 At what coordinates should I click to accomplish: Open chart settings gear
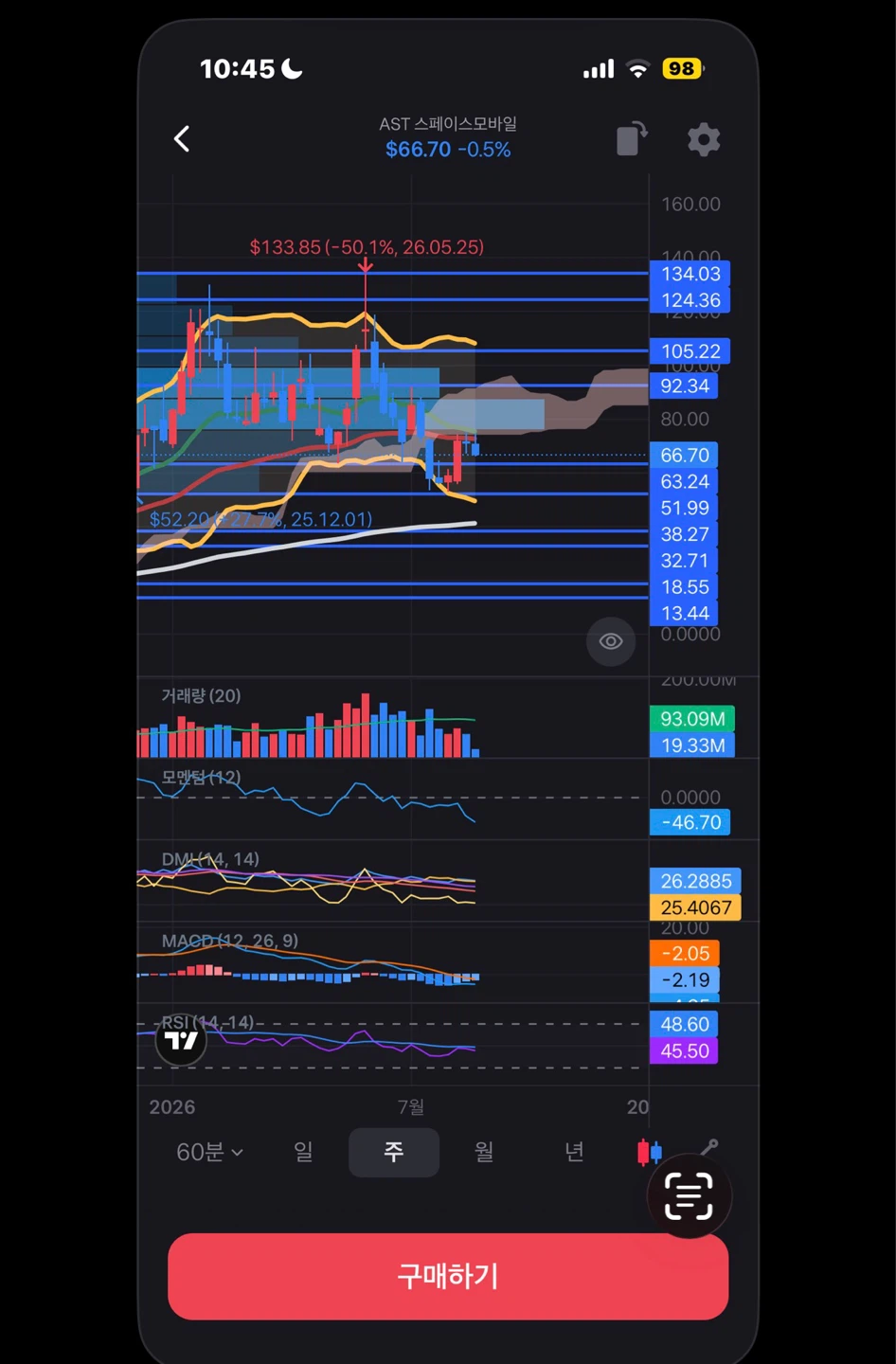(x=703, y=139)
